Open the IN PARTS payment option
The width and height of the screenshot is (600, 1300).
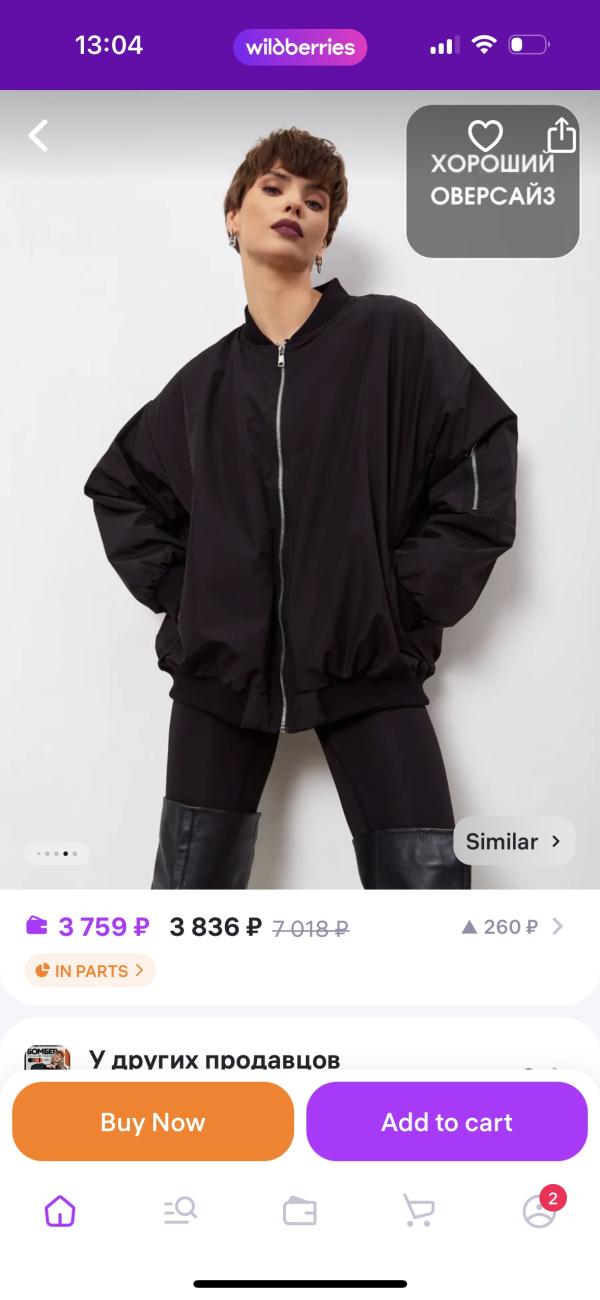tap(90, 970)
